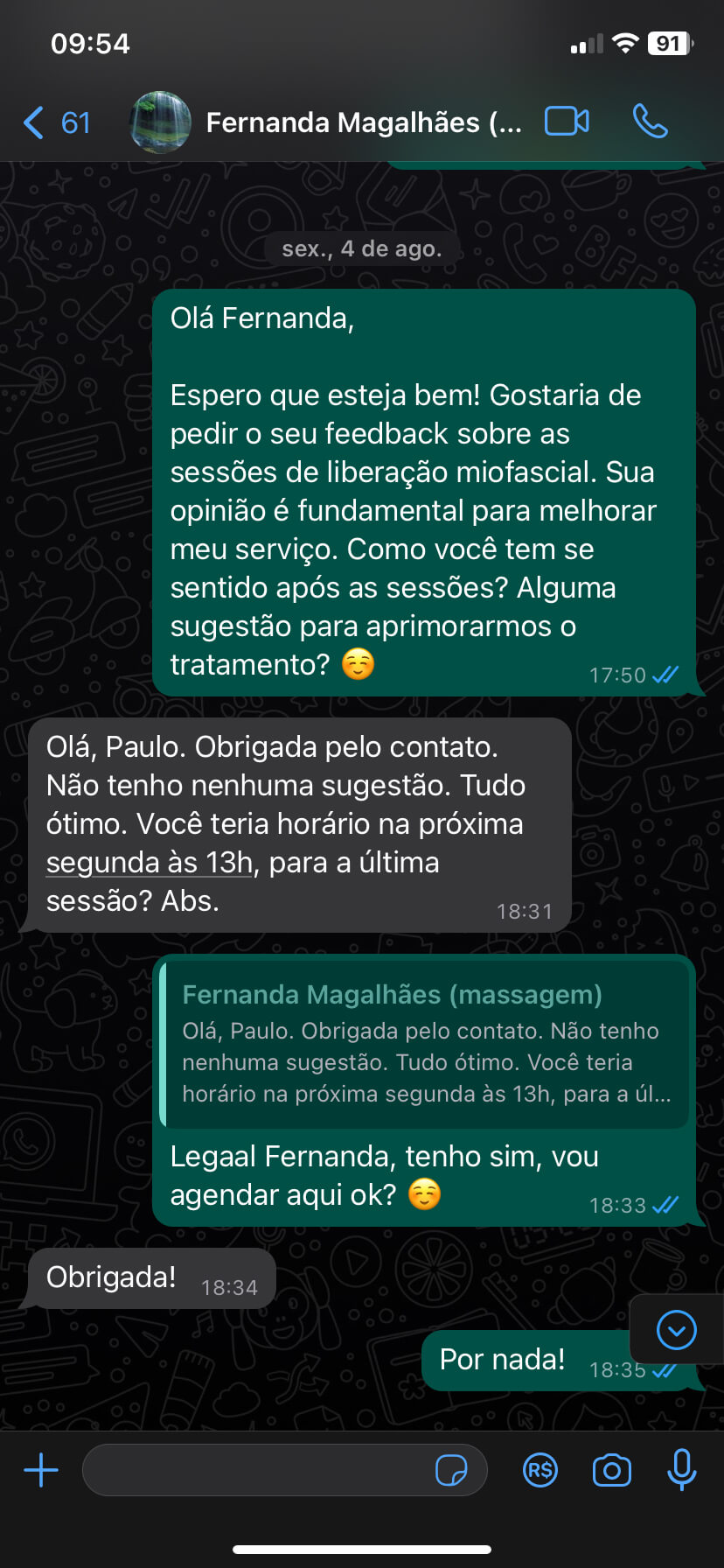Viewport: 724px width, 1568px height.
Task: Go back to the chat list
Action: click(x=56, y=122)
